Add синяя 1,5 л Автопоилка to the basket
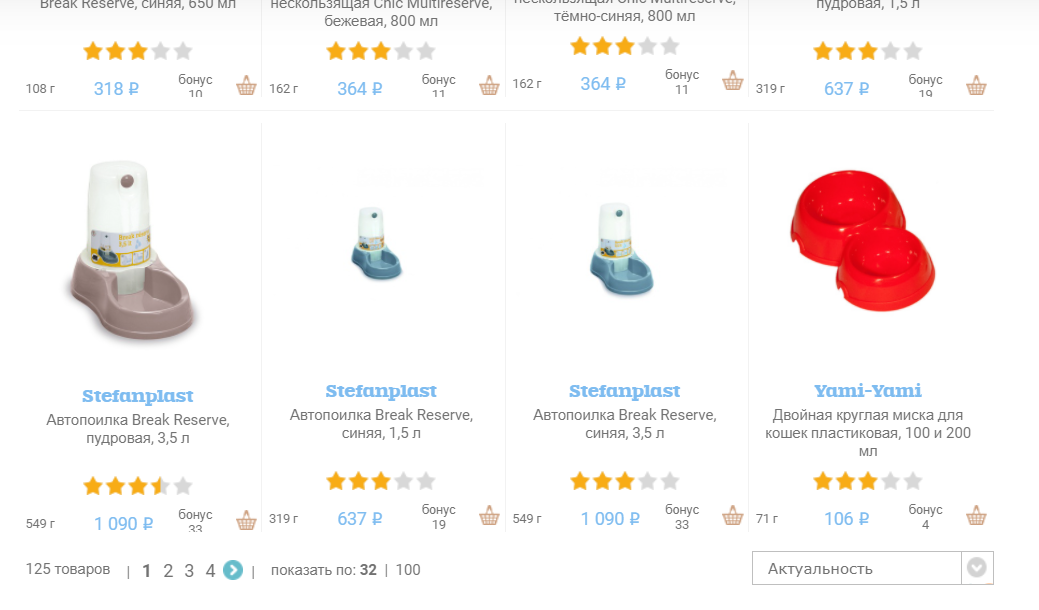1039x610 pixels. point(489,516)
